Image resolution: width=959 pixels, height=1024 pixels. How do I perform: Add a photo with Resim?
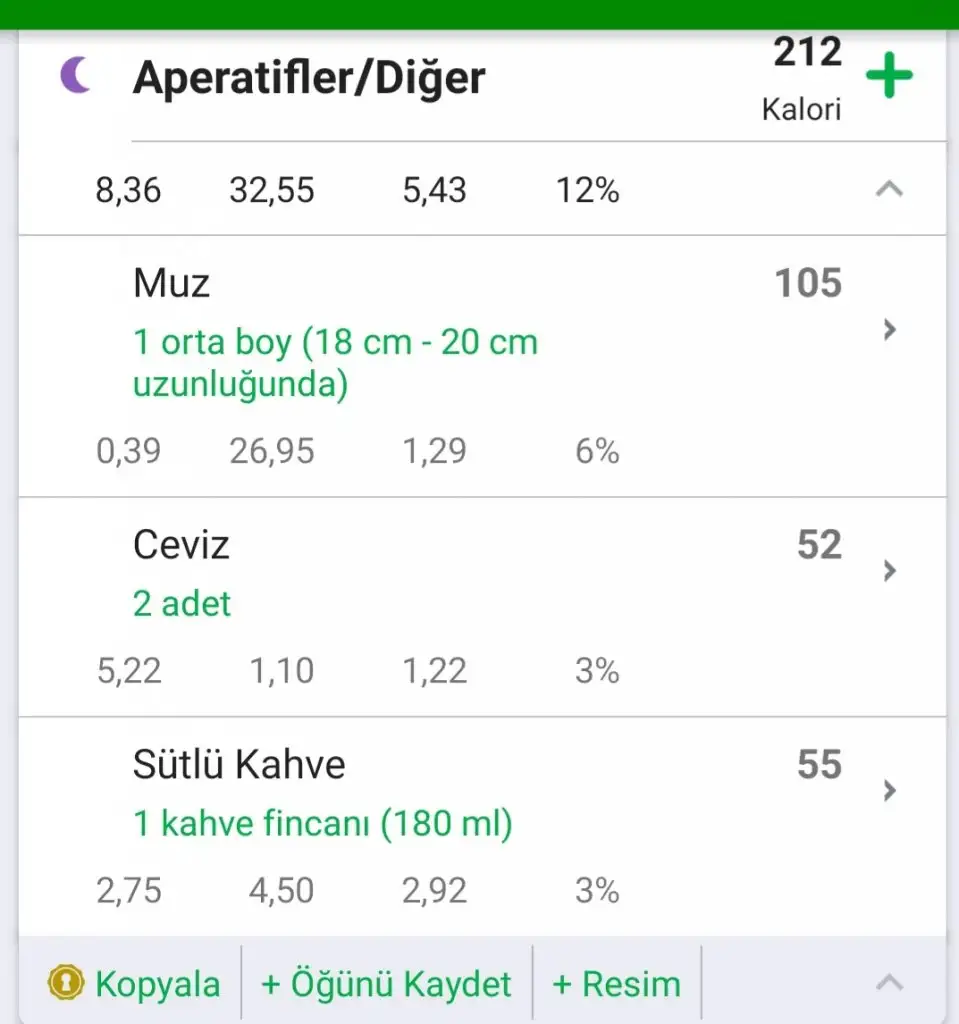pyautogui.click(x=616, y=984)
